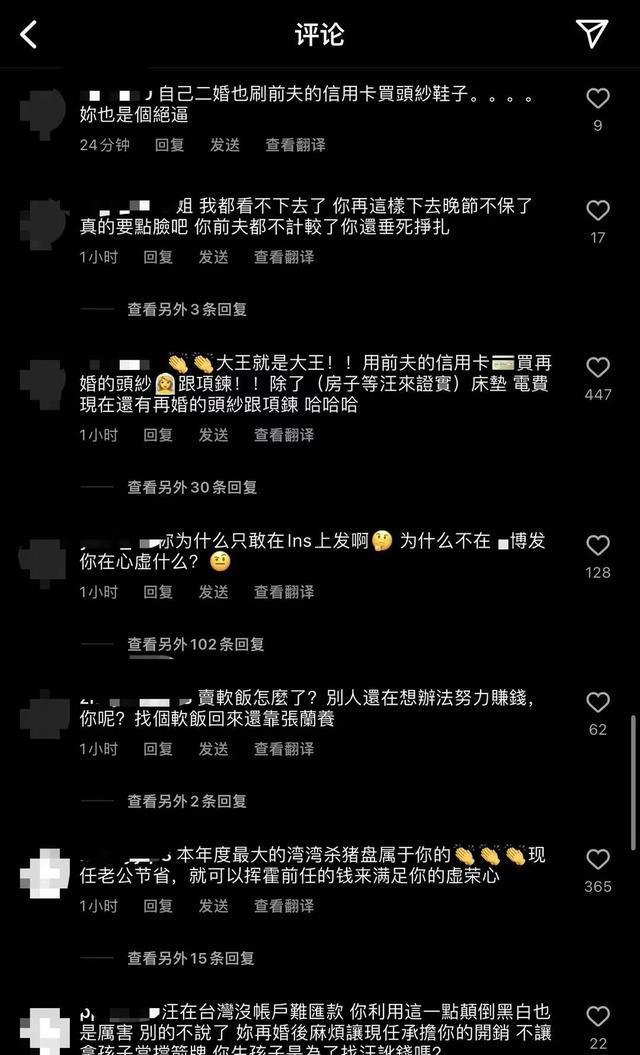This screenshot has width=640, height=1055.
Task: Like the comment with 62 likes
Action: (x=597, y=702)
